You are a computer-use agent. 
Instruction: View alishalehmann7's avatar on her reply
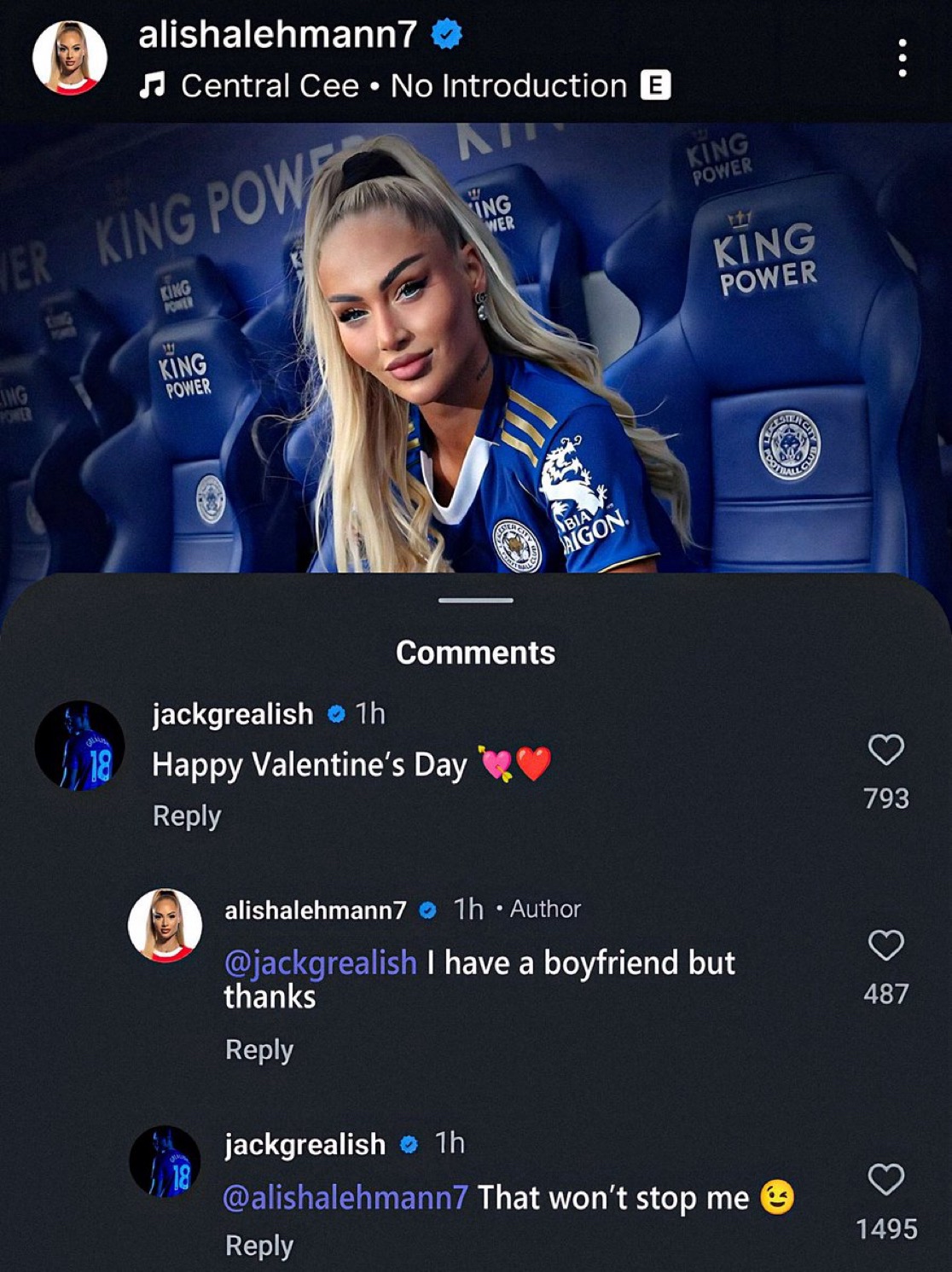click(165, 926)
